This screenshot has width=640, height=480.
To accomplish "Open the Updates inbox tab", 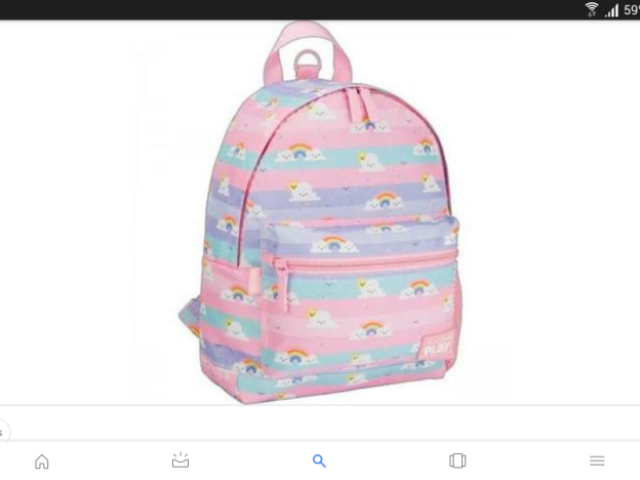I will tap(181, 461).
